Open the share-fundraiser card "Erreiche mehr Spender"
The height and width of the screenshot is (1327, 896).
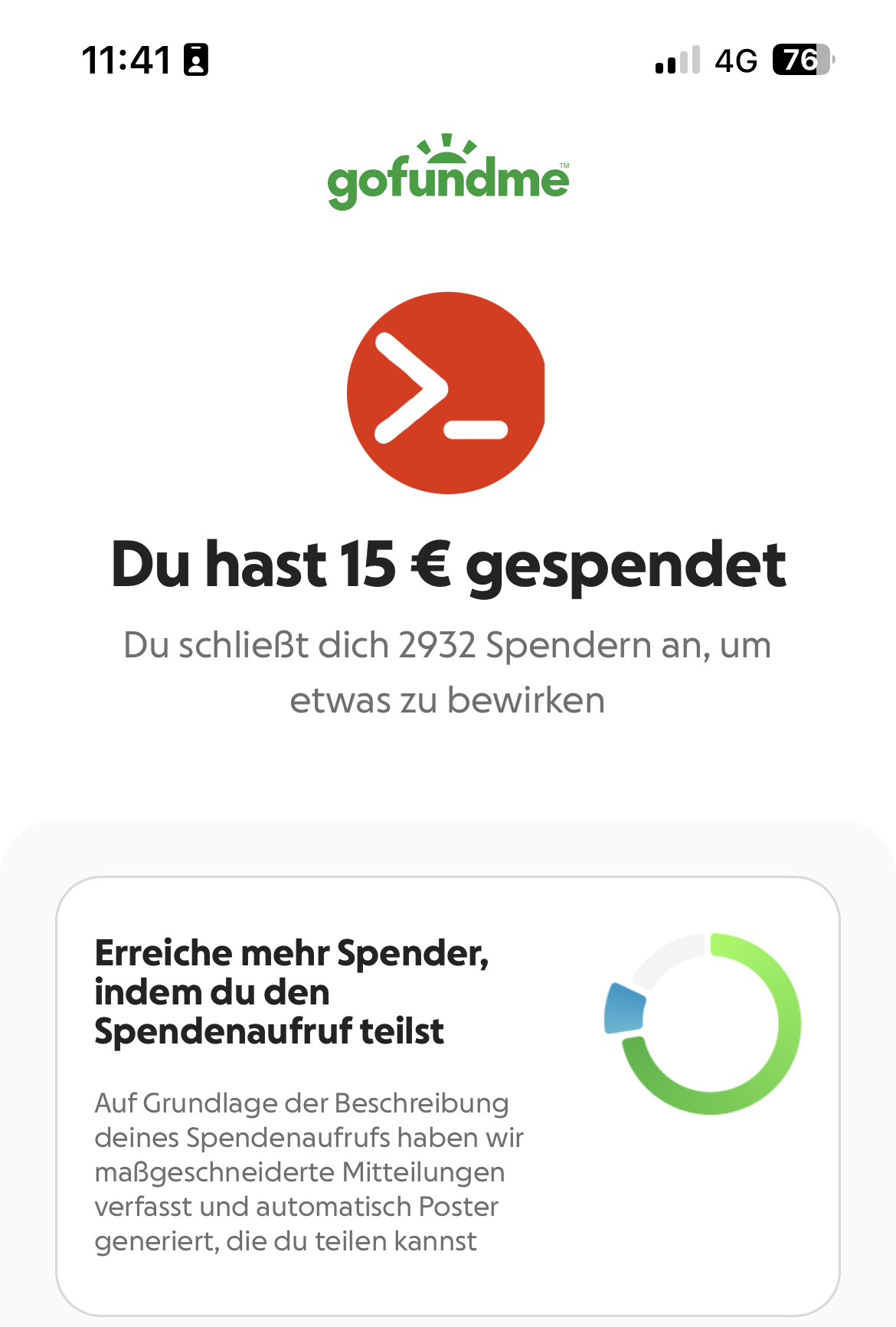coord(447,1096)
